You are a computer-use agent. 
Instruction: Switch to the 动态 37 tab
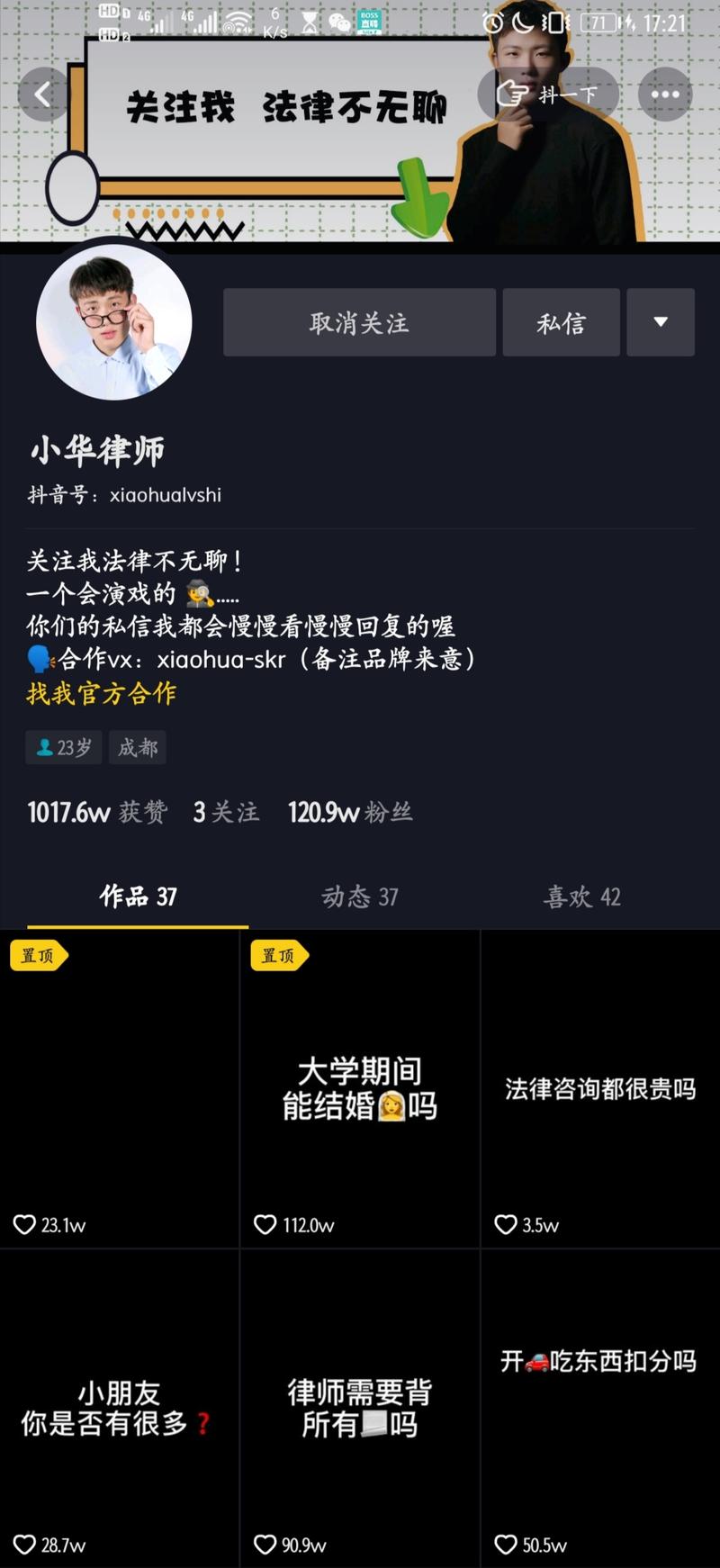pyautogui.click(x=359, y=897)
